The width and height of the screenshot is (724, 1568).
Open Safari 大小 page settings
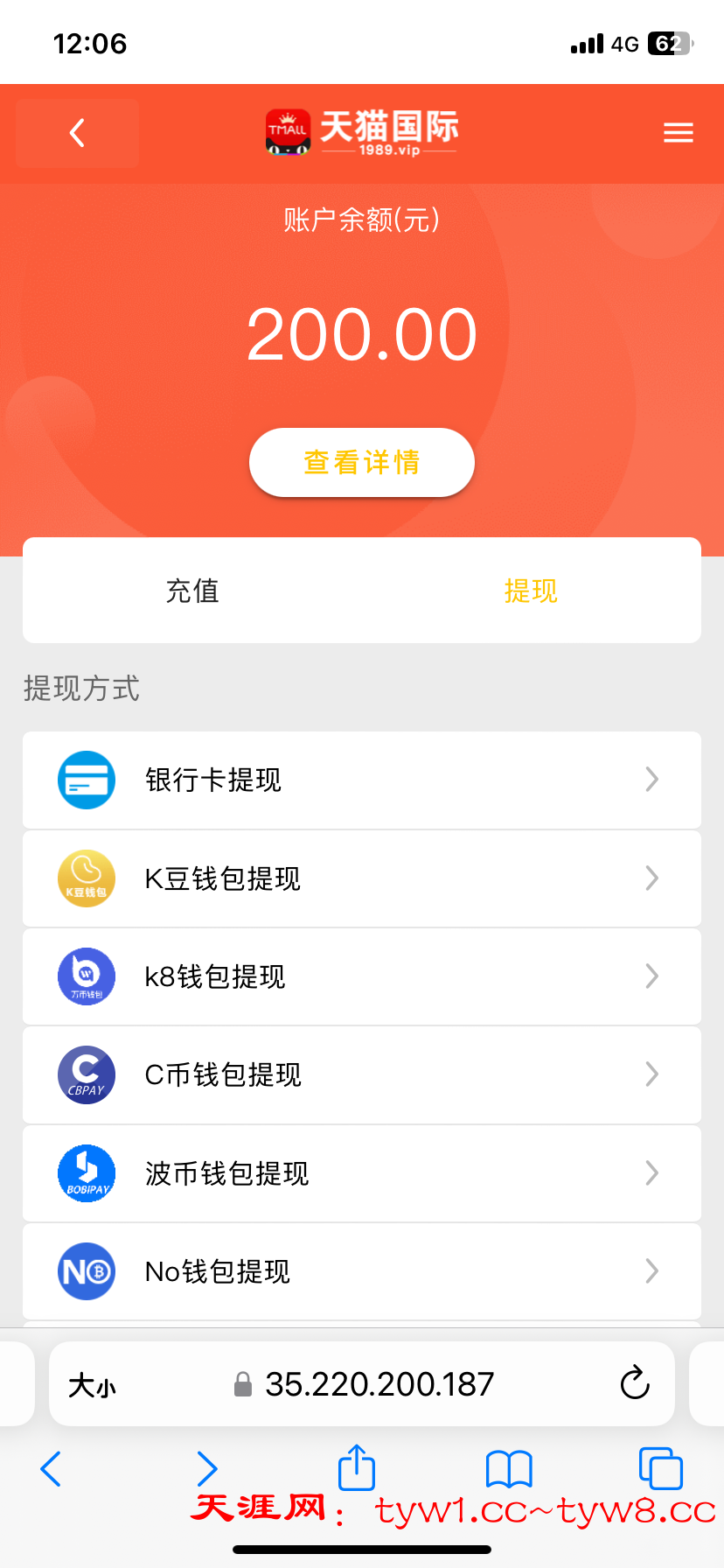coord(92,1385)
